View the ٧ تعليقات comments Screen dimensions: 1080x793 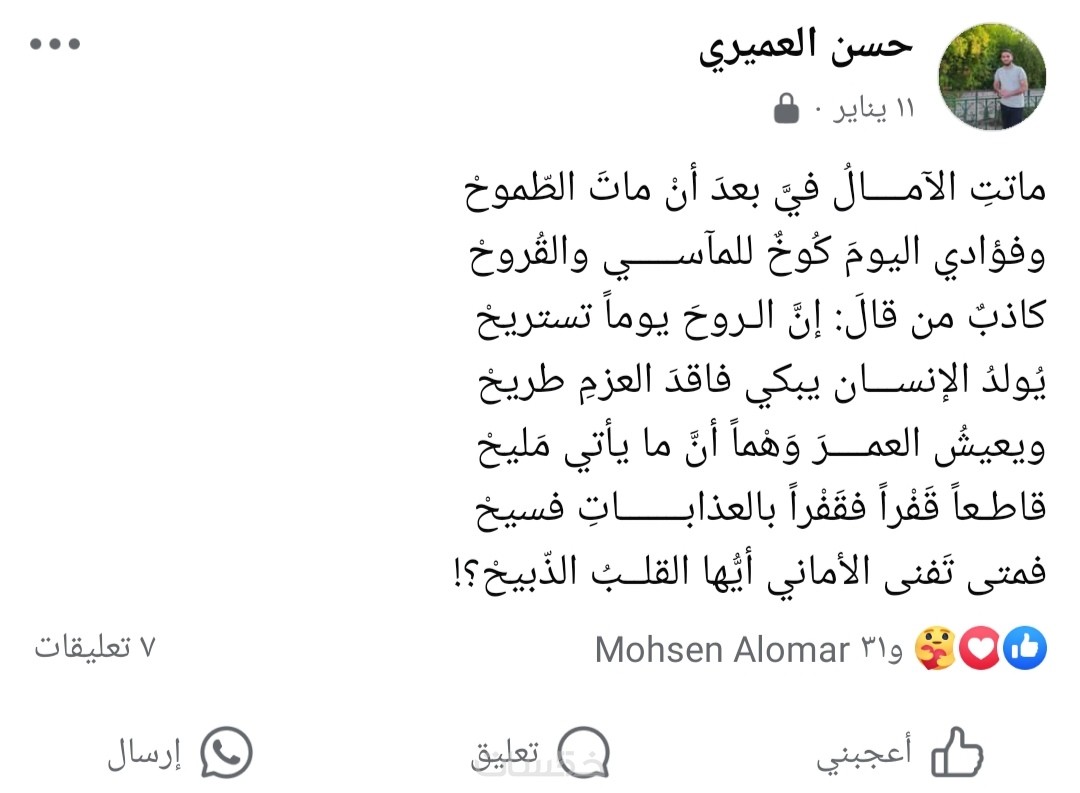(x=96, y=648)
